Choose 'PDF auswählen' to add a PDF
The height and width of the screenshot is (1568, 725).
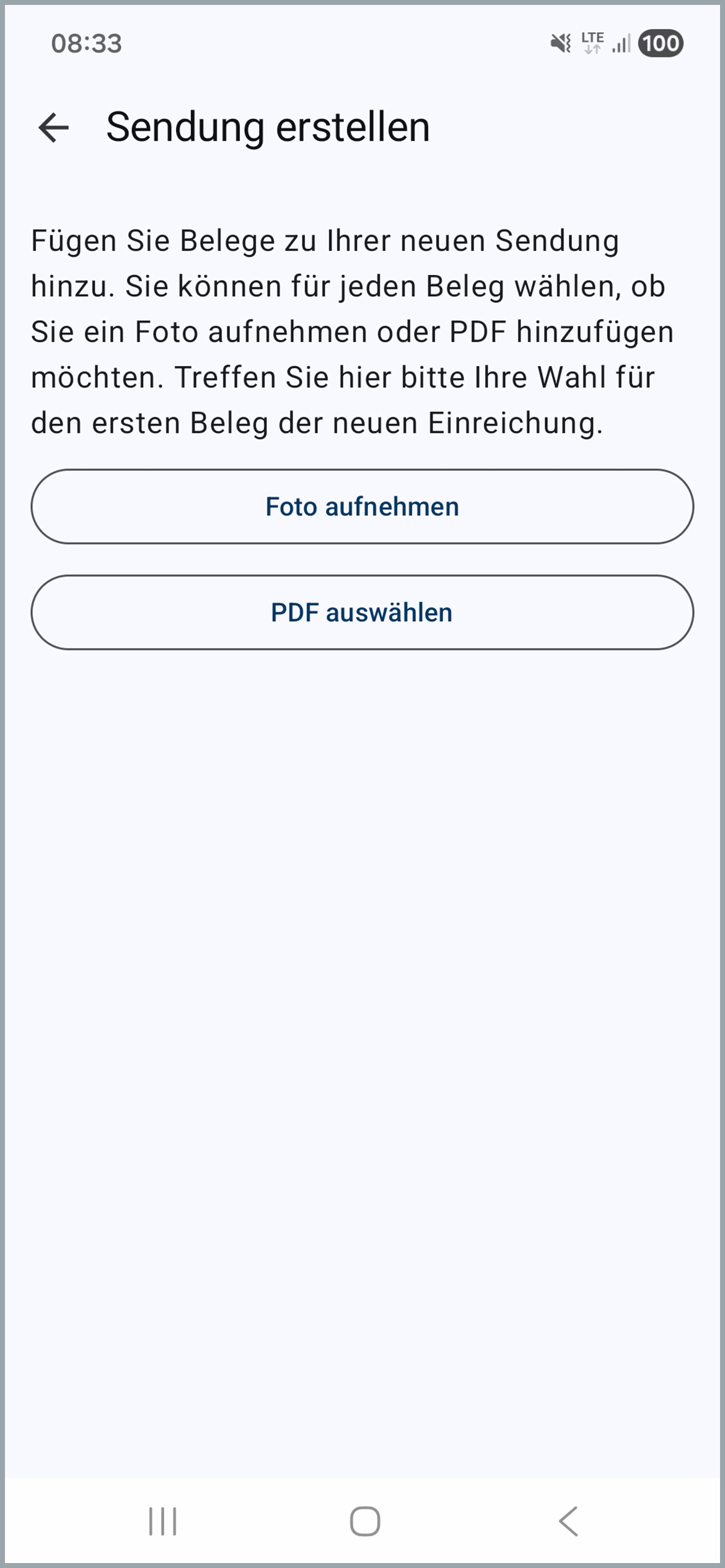pos(362,612)
